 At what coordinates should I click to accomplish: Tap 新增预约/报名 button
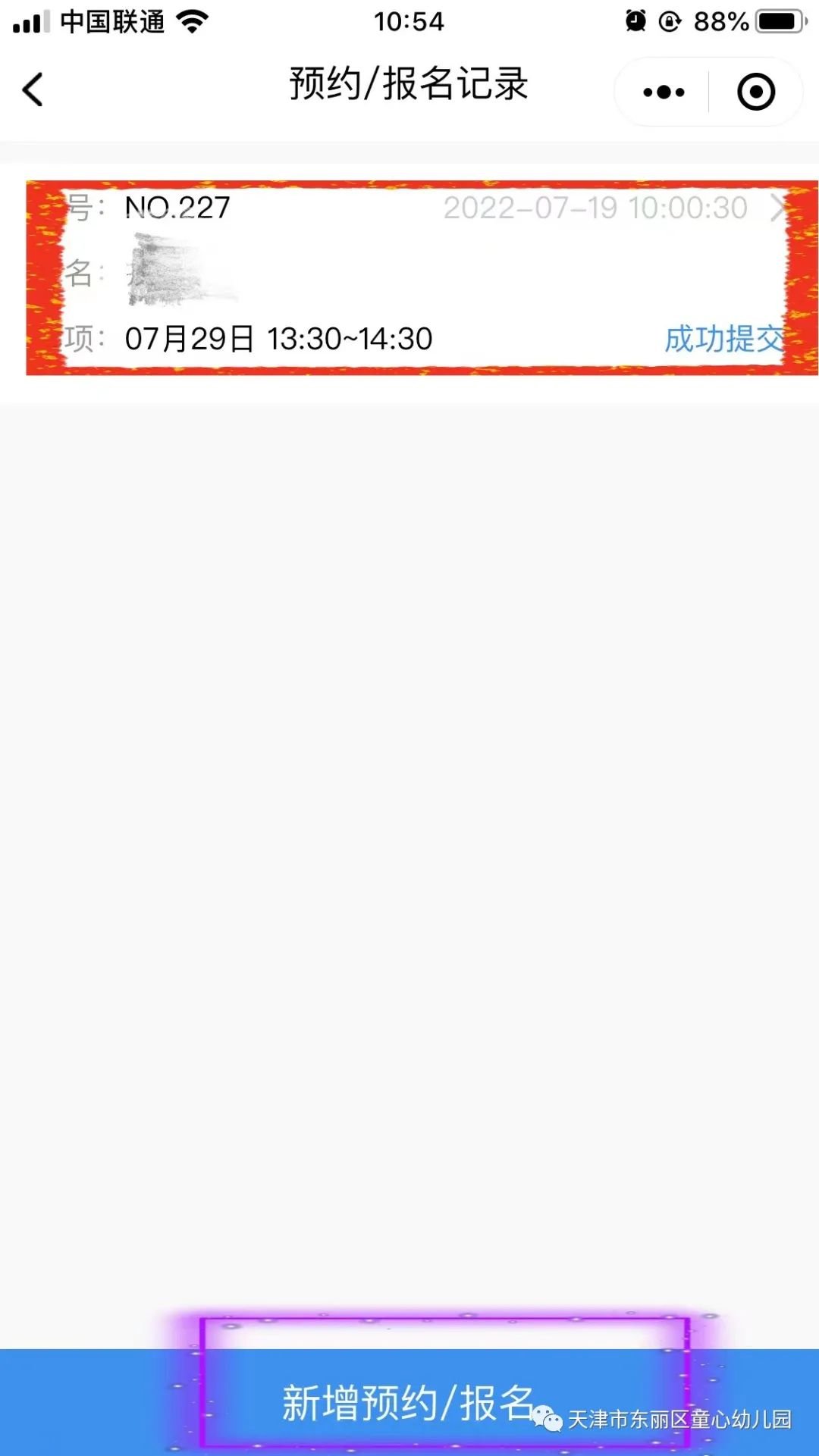(x=409, y=1402)
